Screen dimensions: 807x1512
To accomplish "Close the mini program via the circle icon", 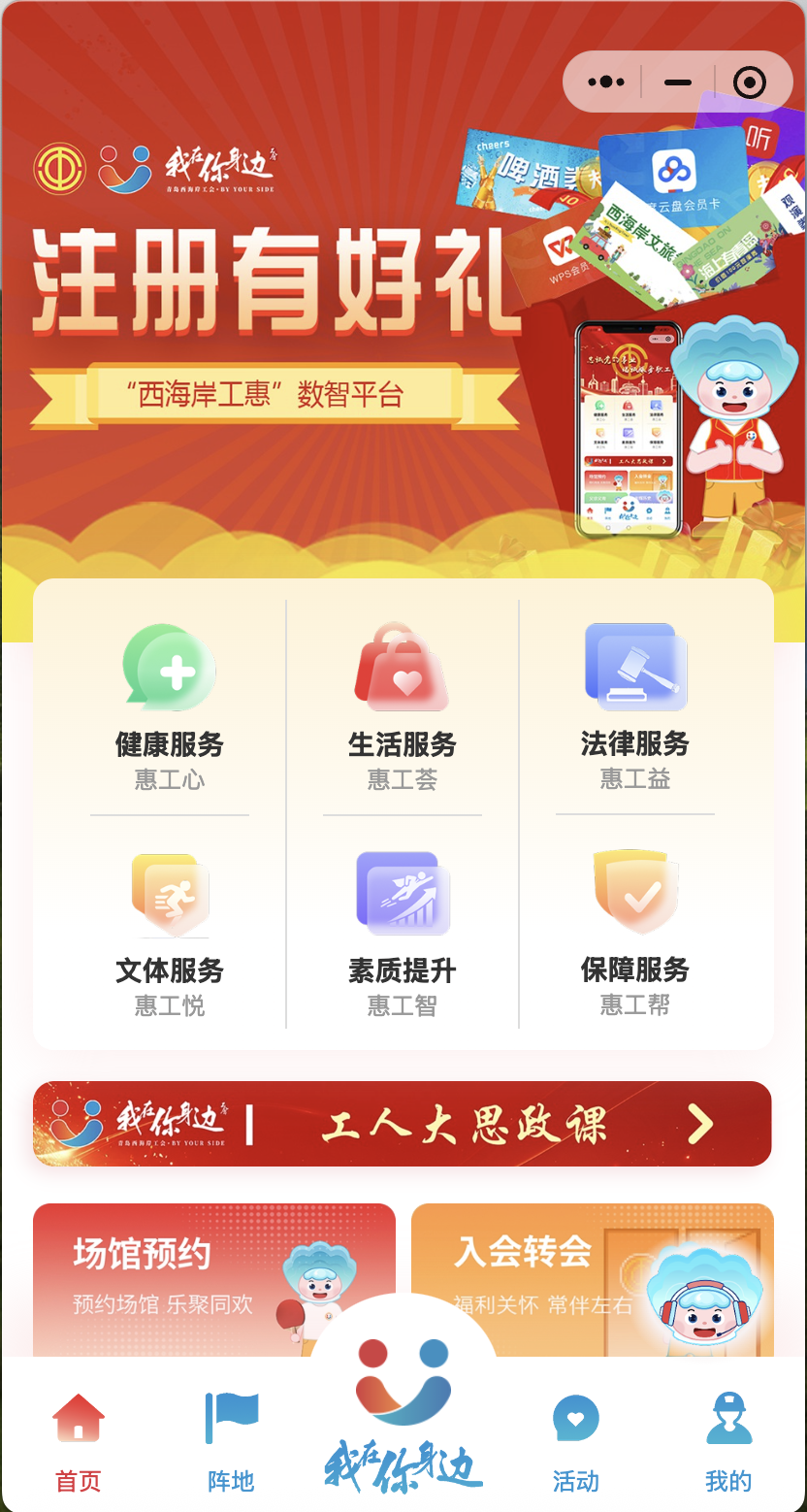I will 749,82.
